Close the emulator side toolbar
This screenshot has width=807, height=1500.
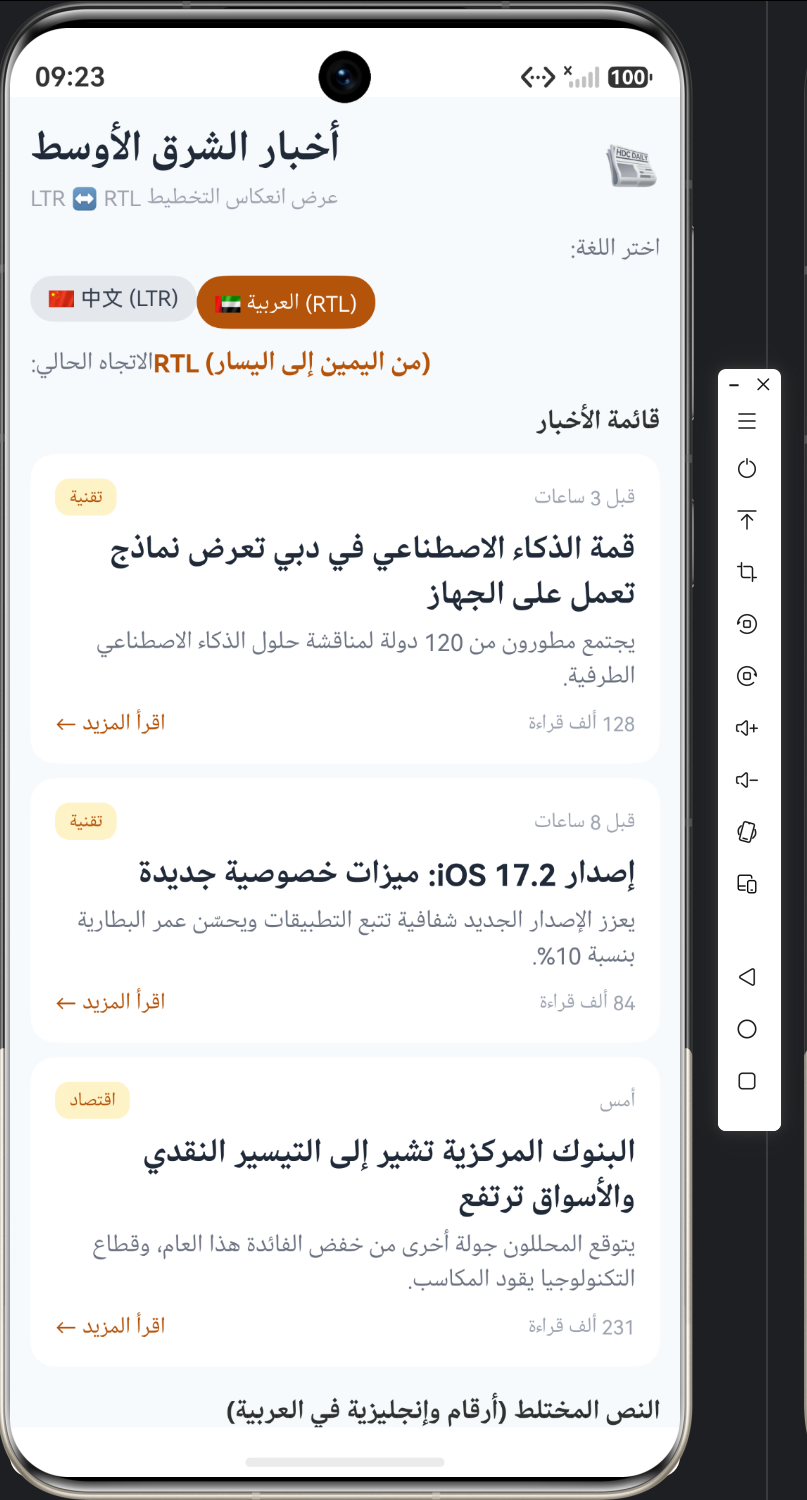pyautogui.click(x=764, y=384)
